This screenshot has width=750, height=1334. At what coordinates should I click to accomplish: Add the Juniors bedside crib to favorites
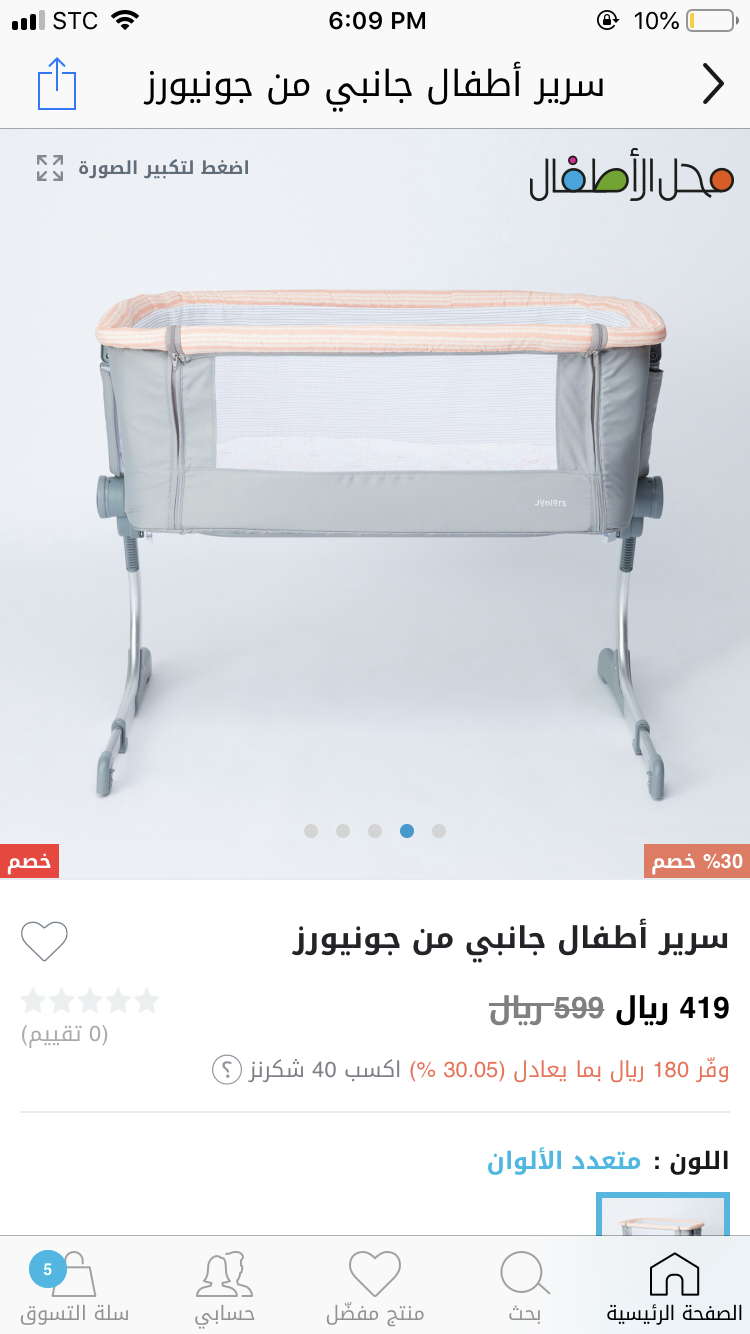45,941
